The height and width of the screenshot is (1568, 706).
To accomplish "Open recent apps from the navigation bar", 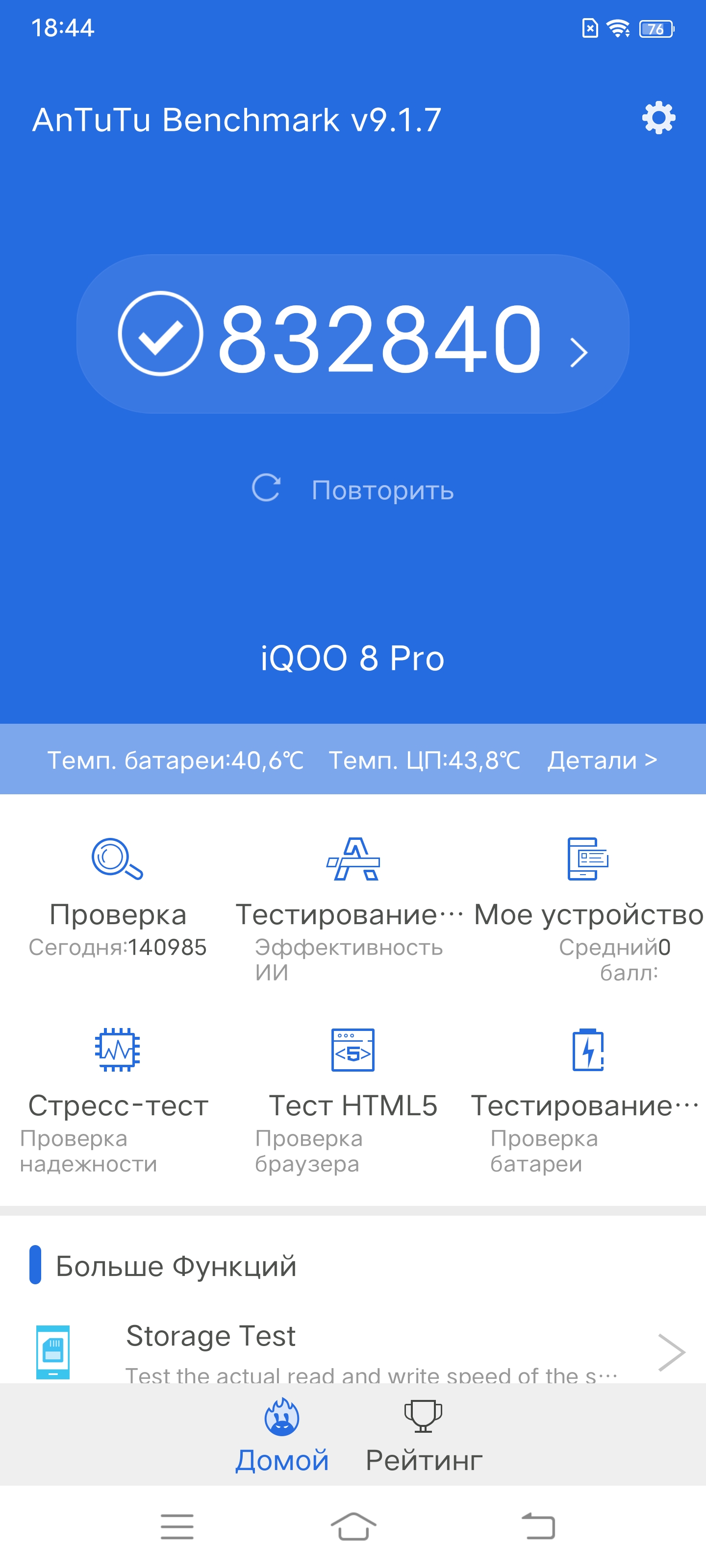I will pos(177,1526).
